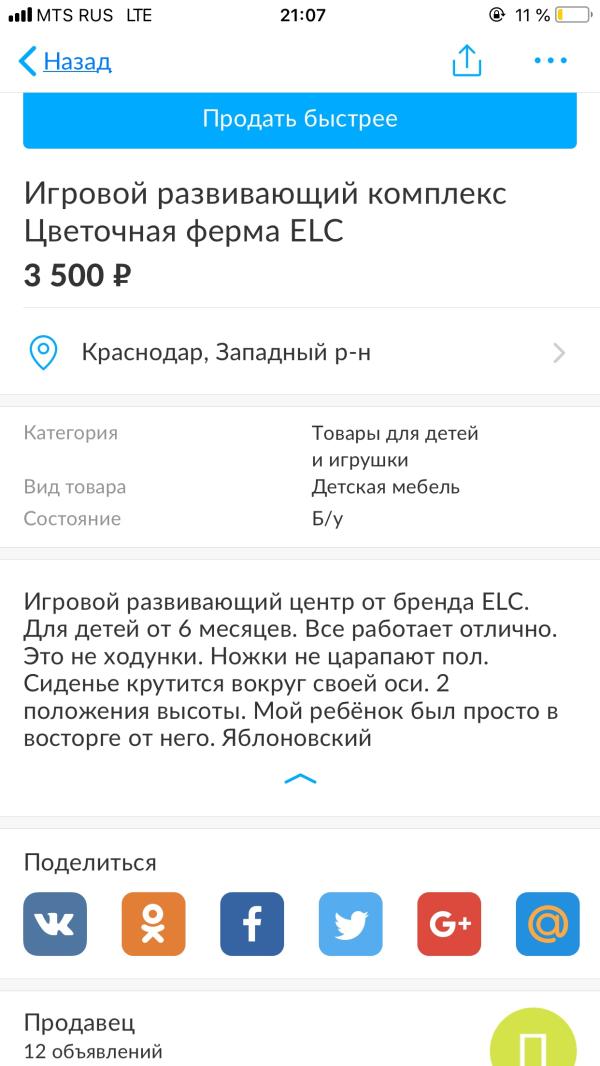Image resolution: width=600 pixels, height=1066 pixels.
Task: Share the listing via Mail.ru email
Action: (547, 924)
